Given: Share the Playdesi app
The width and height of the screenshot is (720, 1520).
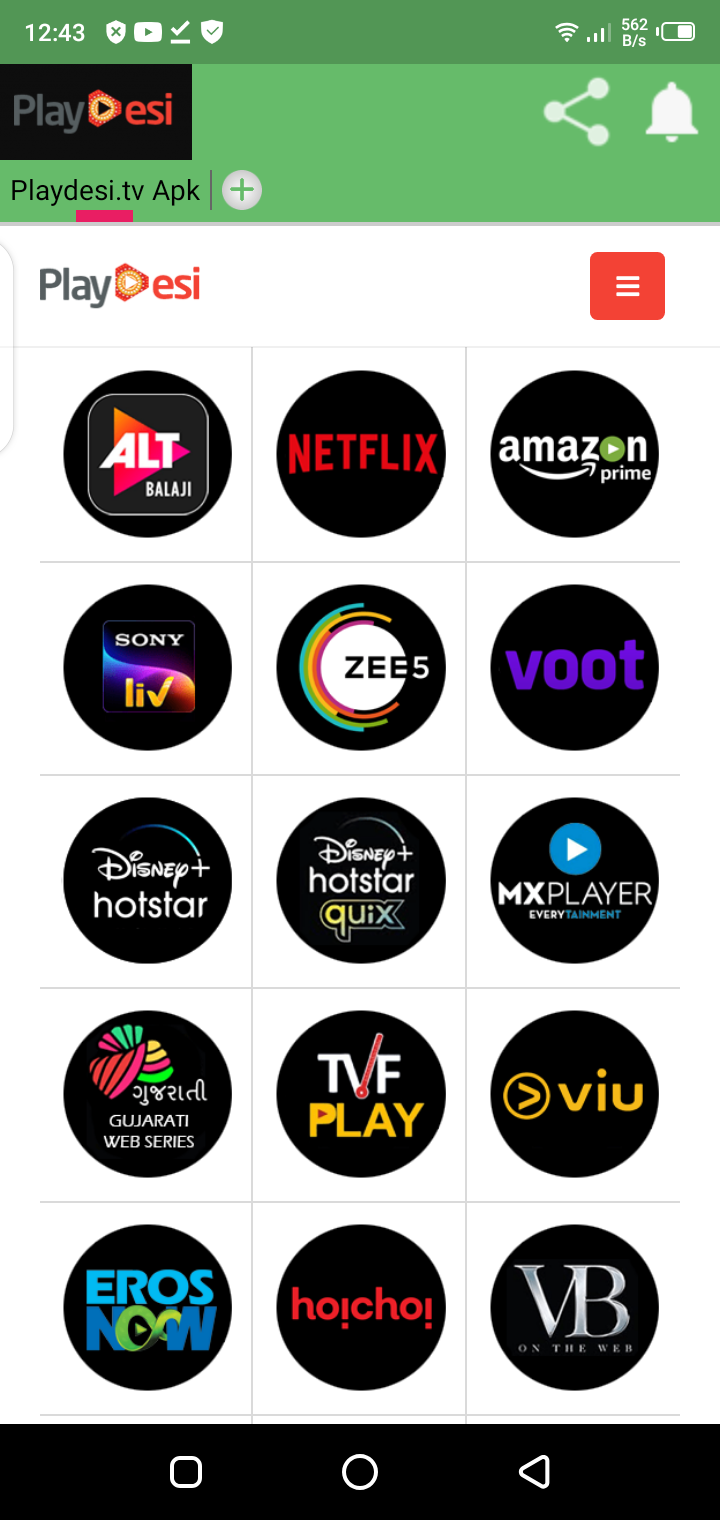Looking at the screenshot, I should pyautogui.click(x=577, y=111).
